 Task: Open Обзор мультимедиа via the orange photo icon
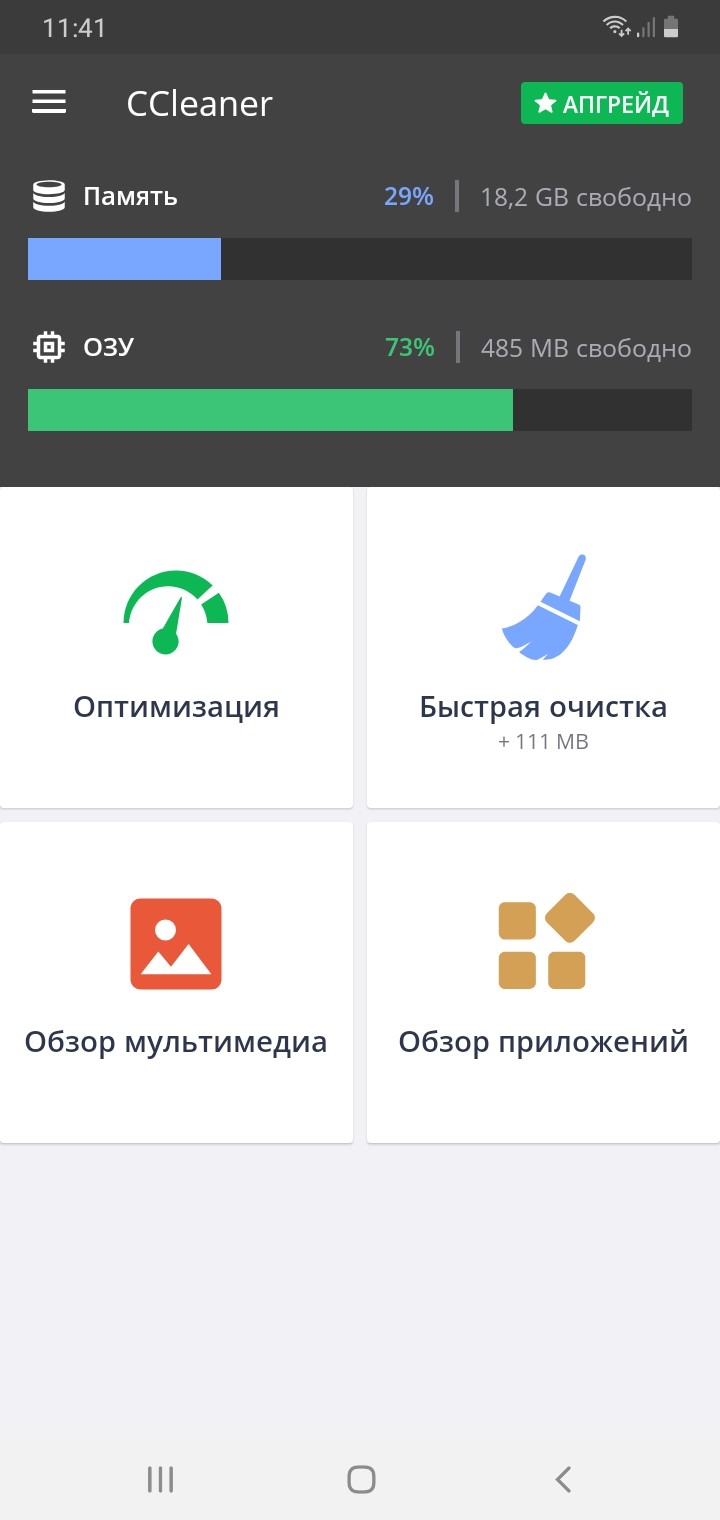click(x=176, y=941)
